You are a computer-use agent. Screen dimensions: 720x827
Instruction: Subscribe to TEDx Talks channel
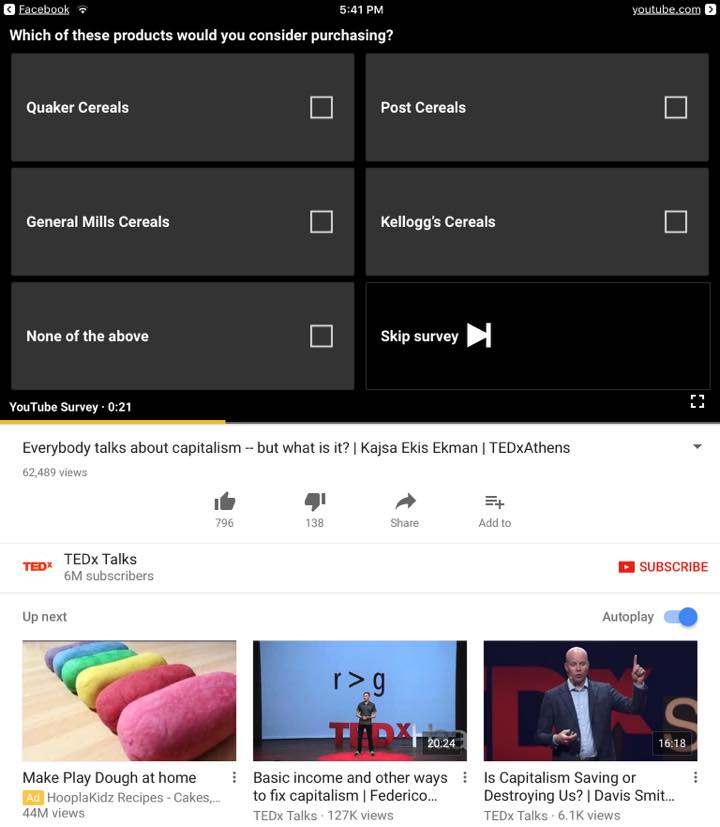coord(663,567)
